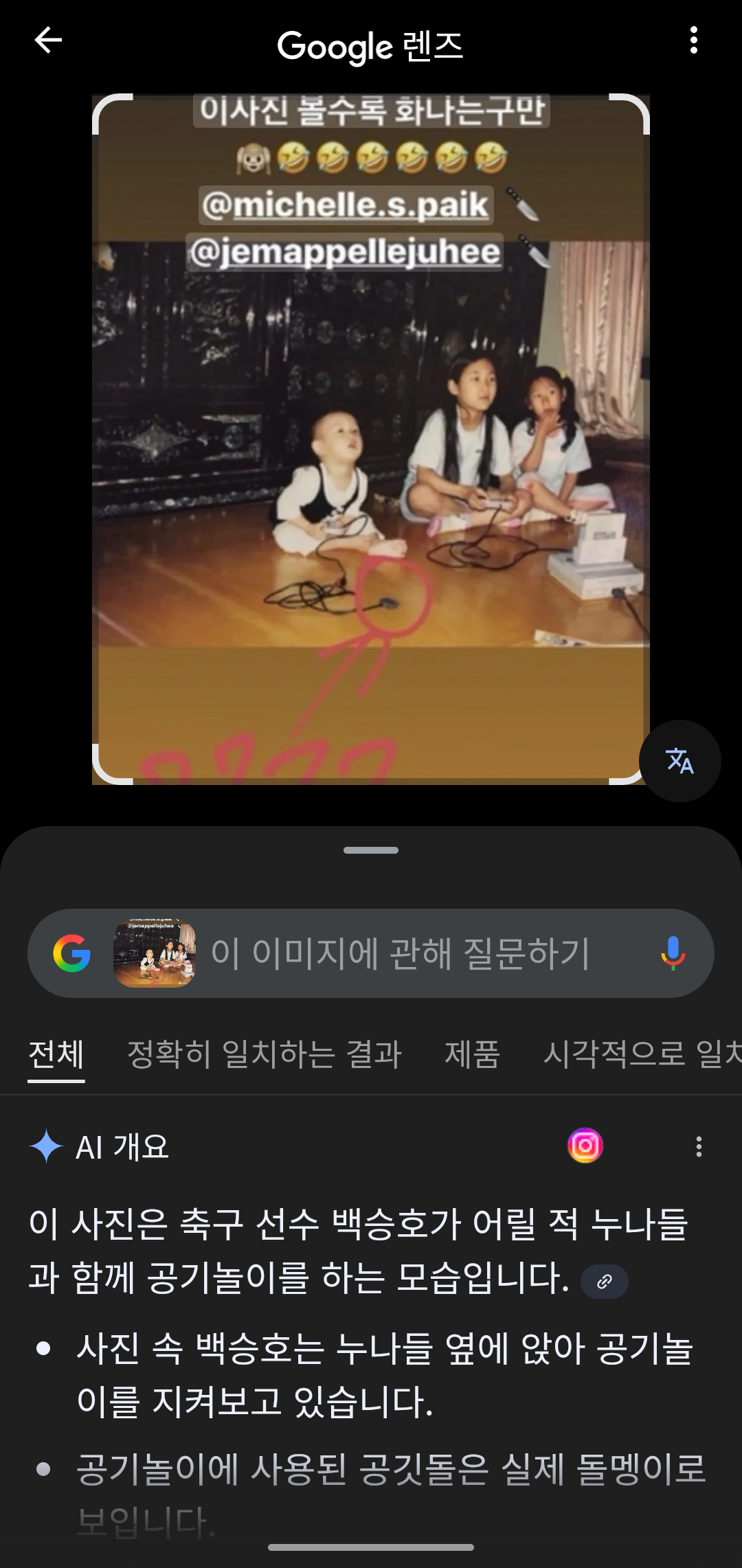
Task: Tap the image thumbnail in the search box
Action: (155, 953)
